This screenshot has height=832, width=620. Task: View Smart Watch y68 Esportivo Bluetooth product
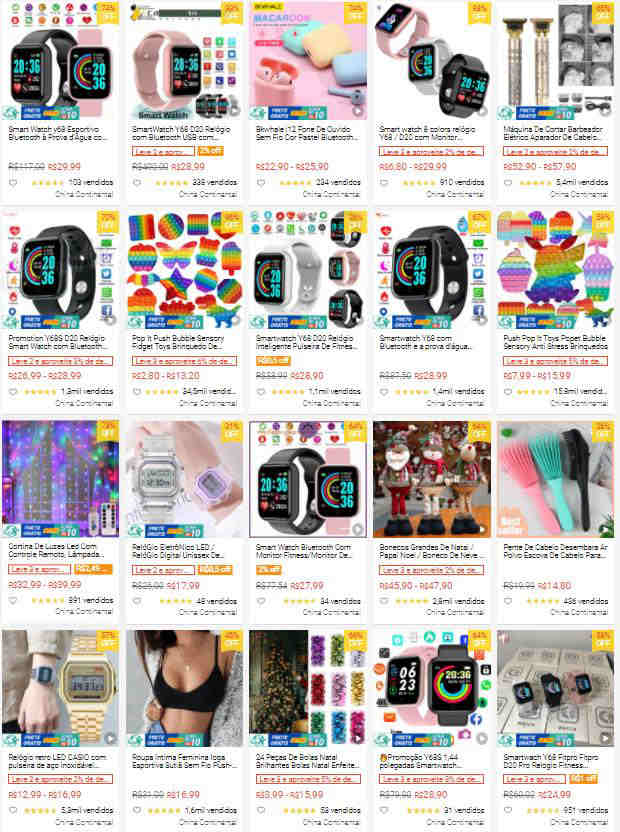point(61,60)
